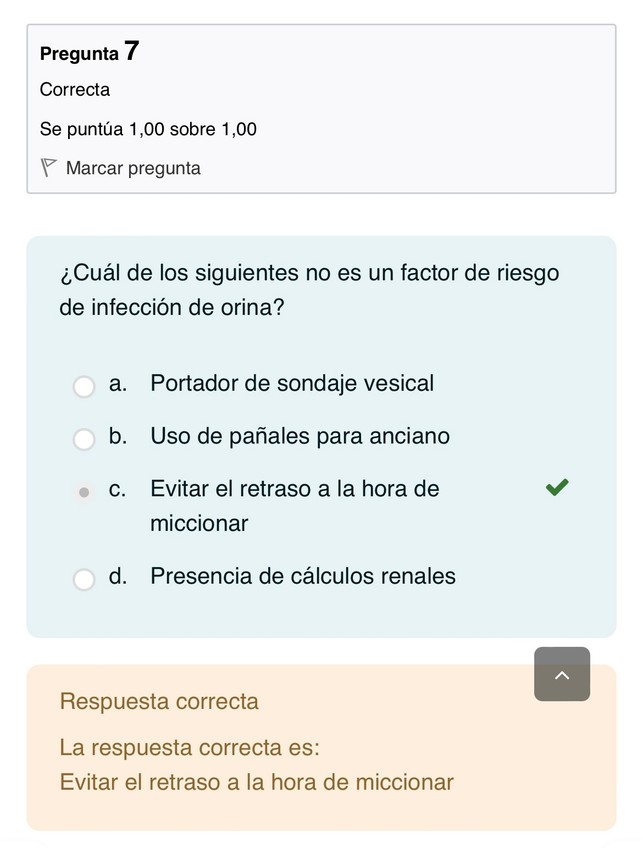This screenshot has width=643, height=848.
Task: Select option a. Portador de sondaje vesical
Action: pyautogui.click(x=85, y=386)
